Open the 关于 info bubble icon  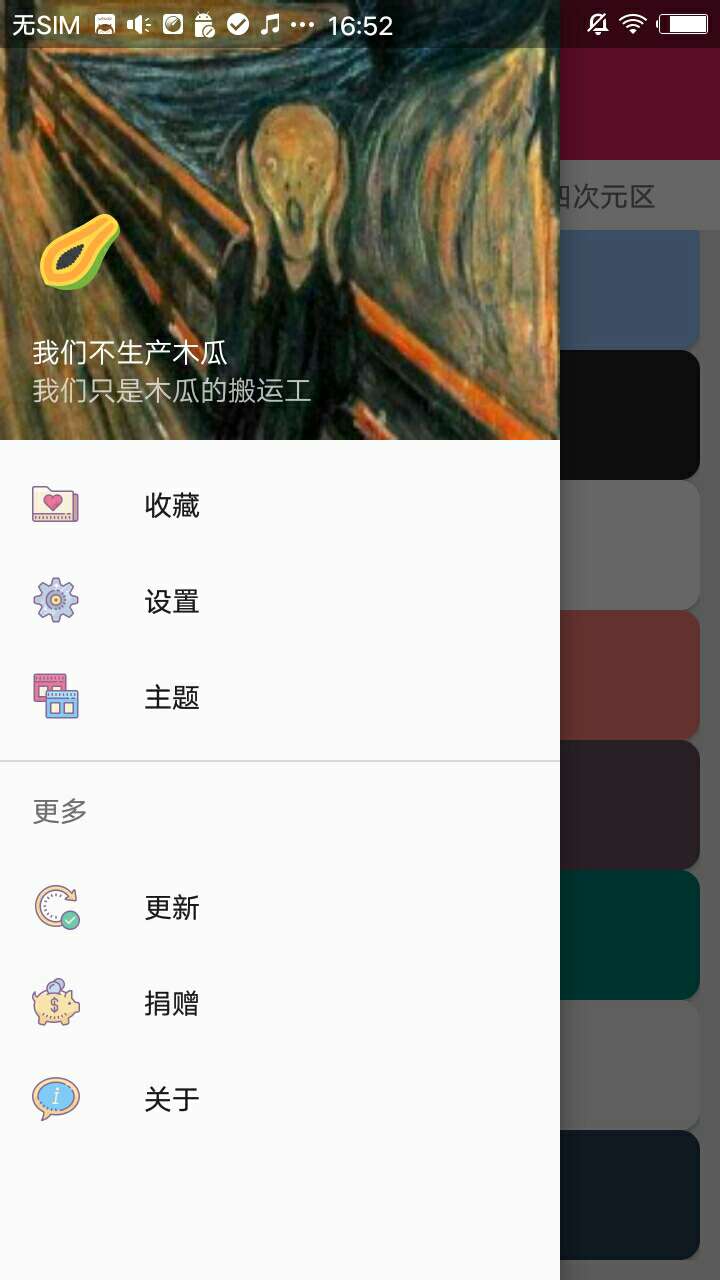pos(55,1098)
